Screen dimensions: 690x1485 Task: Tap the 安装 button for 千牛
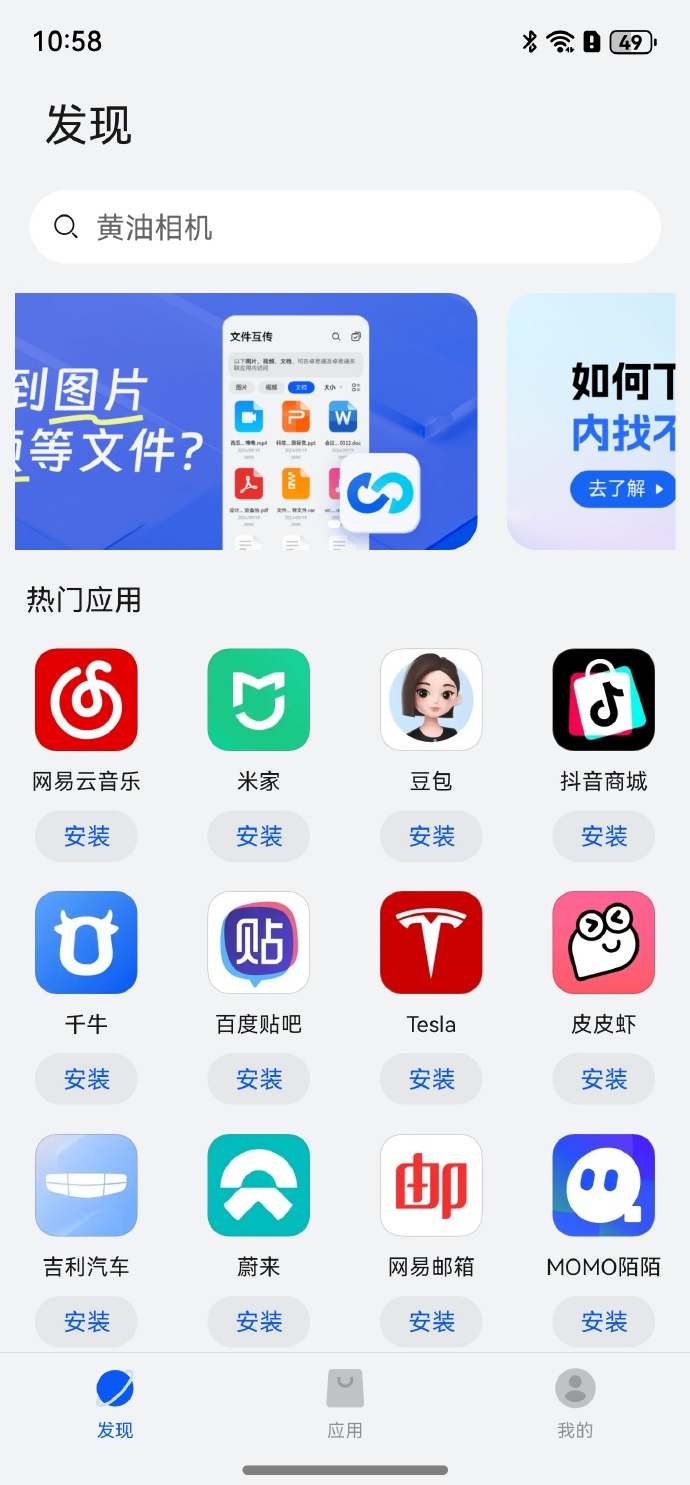coord(86,1079)
